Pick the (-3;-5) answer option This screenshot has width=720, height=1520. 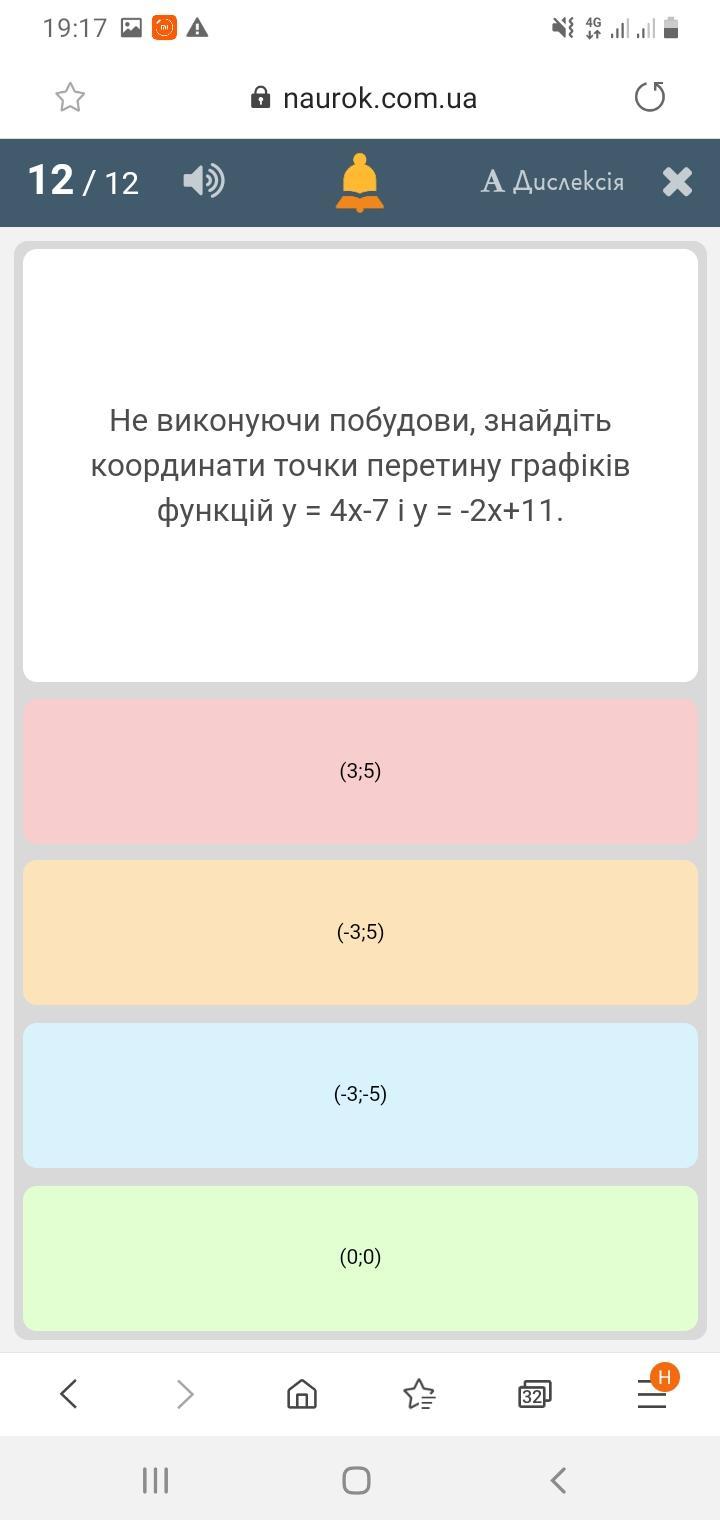coord(360,1094)
